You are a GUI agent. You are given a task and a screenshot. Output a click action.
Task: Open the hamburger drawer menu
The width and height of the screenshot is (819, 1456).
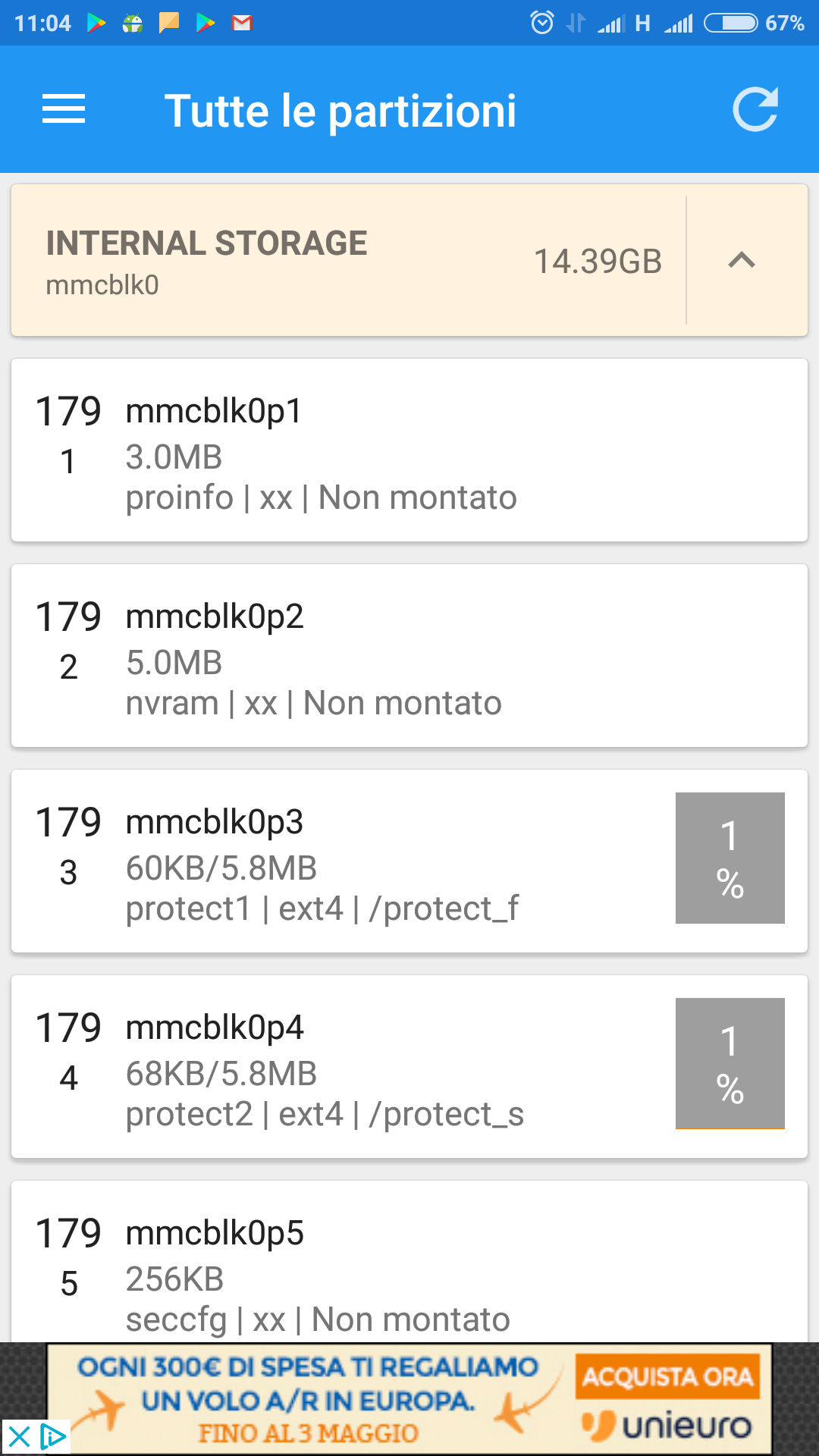coord(64,109)
